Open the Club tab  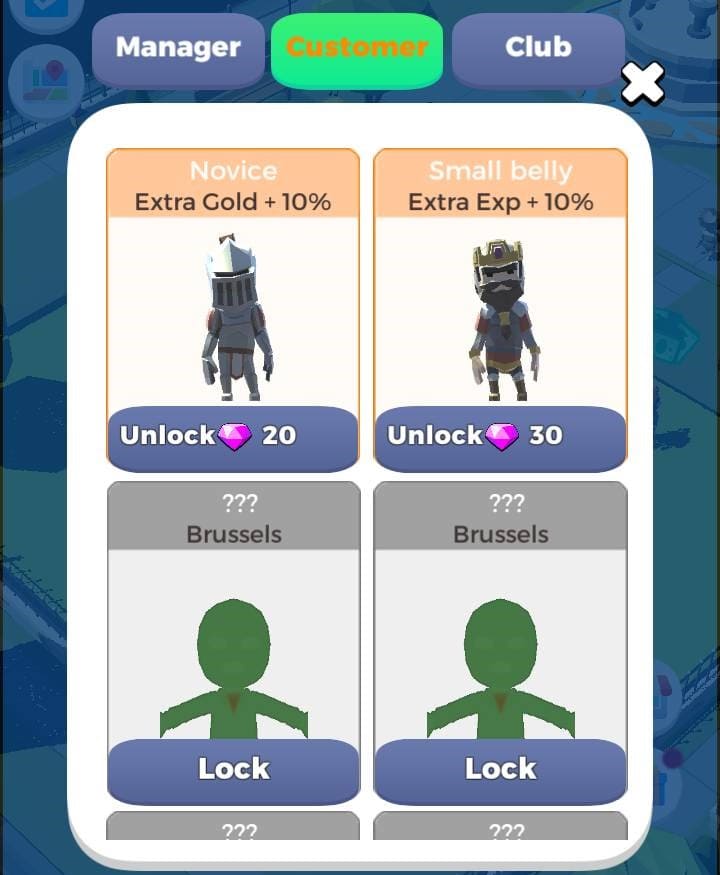coord(538,48)
